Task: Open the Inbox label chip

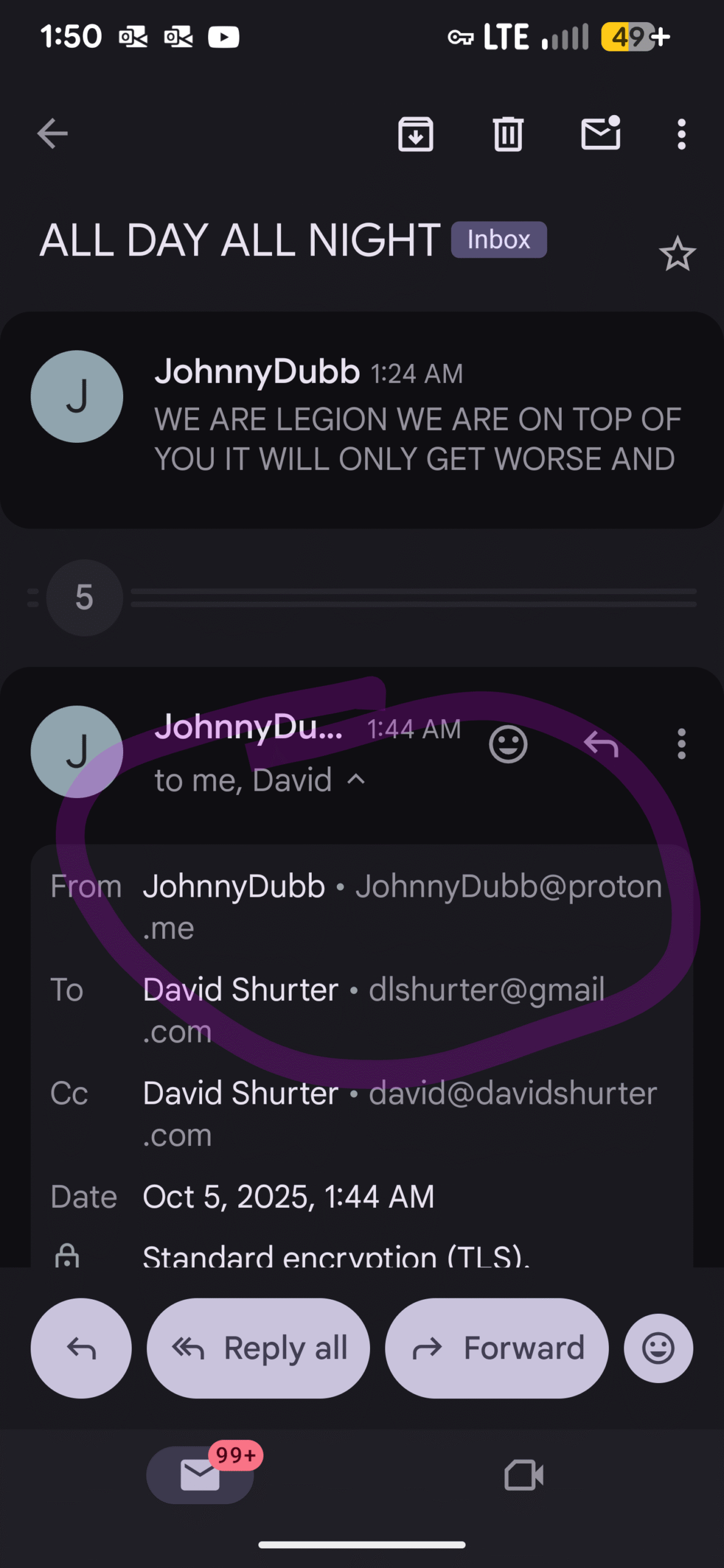Action: click(x=499, y=239)
